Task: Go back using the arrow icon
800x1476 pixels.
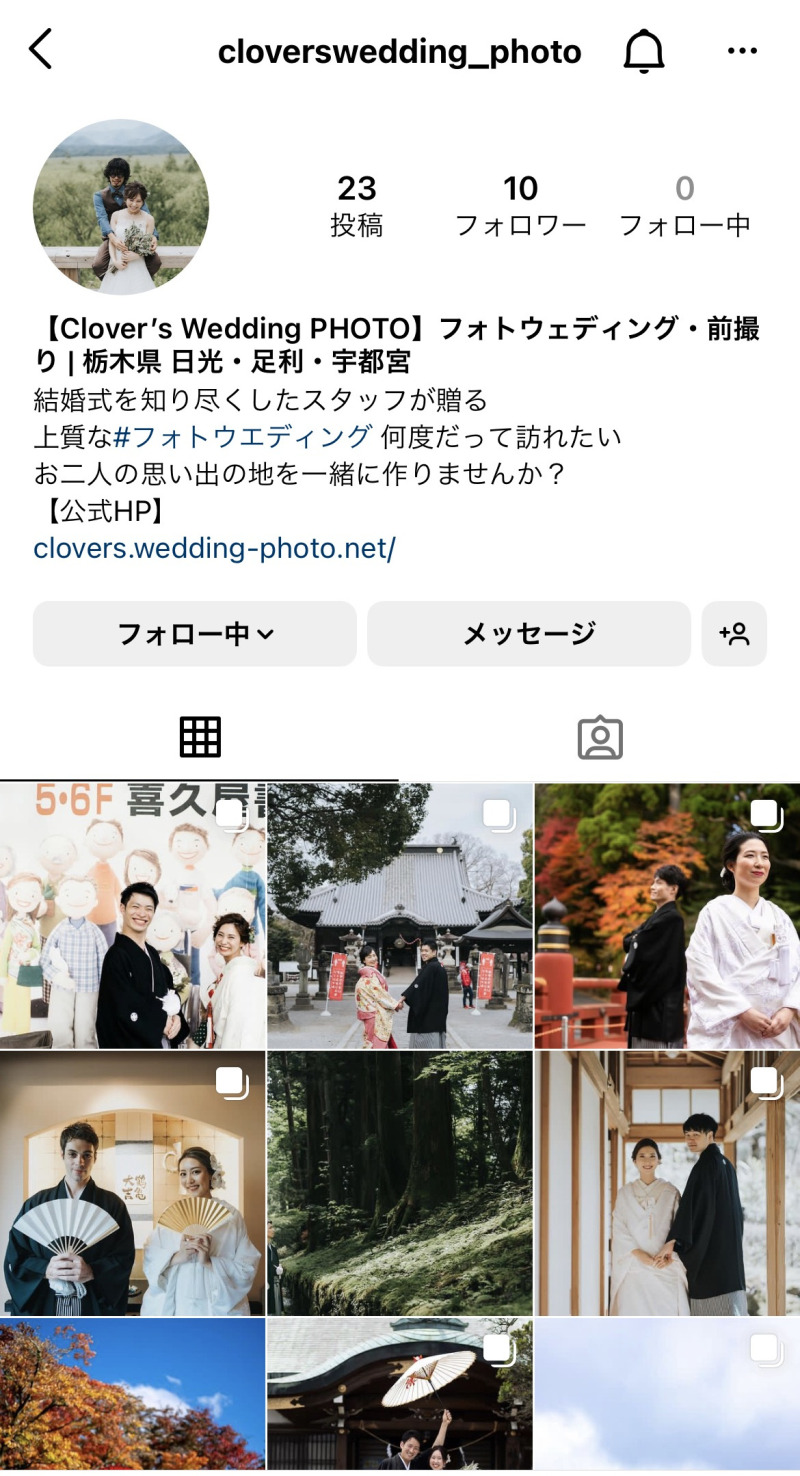Action: pyautogui.click(x=40, y=49)
